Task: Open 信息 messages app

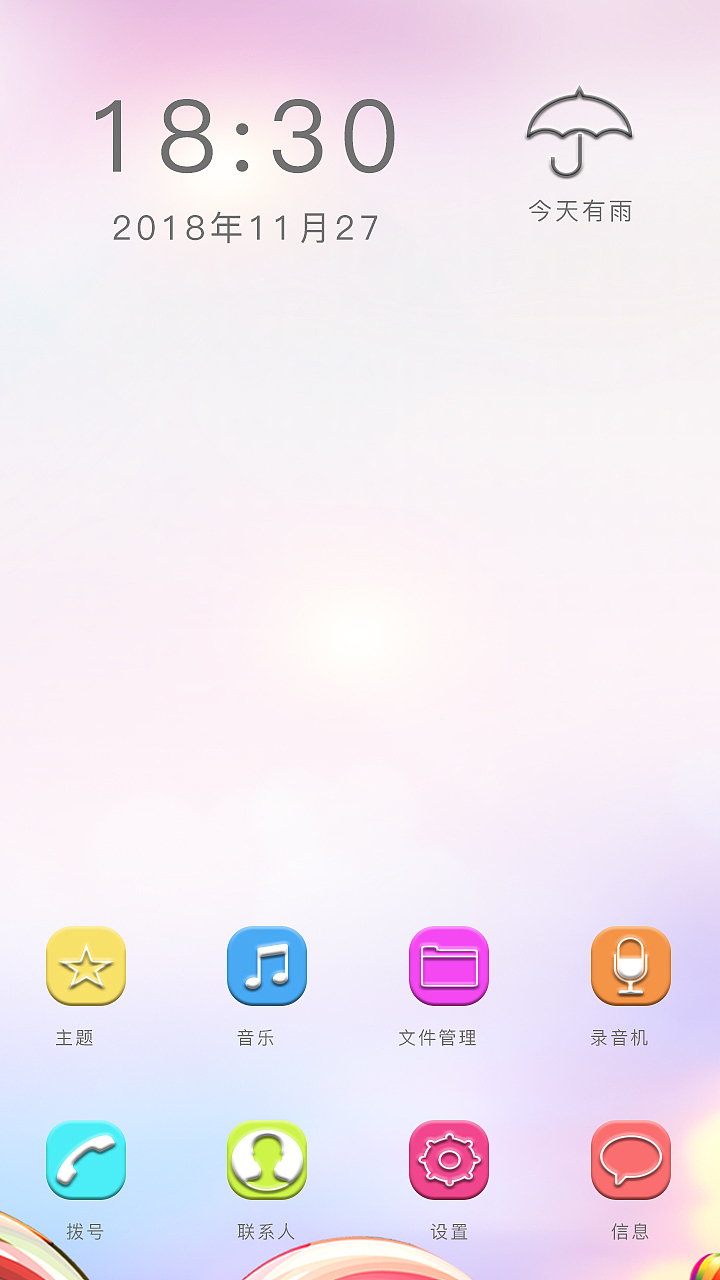Action: [x=630, y=1160]
